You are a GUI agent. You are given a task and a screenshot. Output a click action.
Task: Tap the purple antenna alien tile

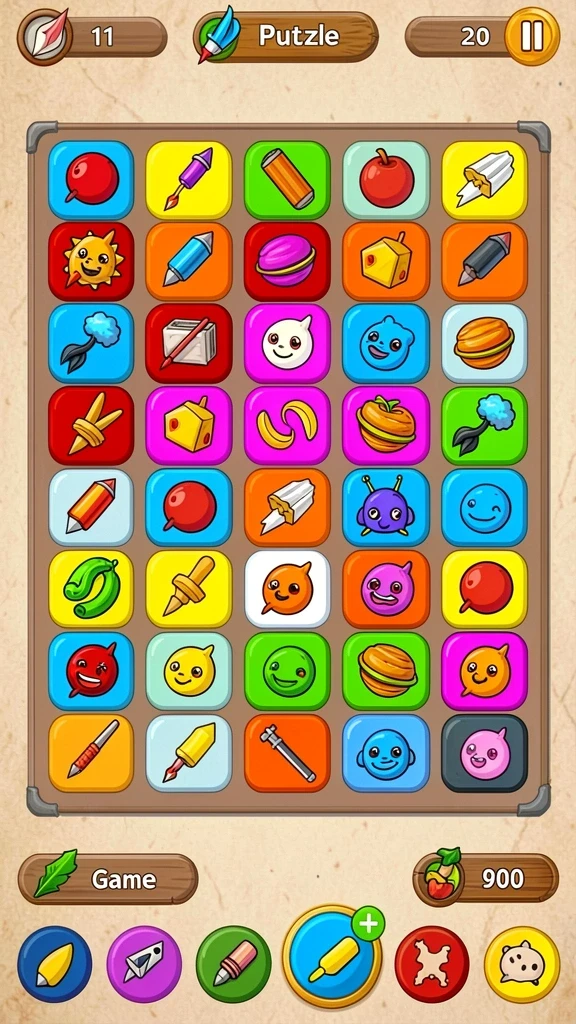click(386, 507)
